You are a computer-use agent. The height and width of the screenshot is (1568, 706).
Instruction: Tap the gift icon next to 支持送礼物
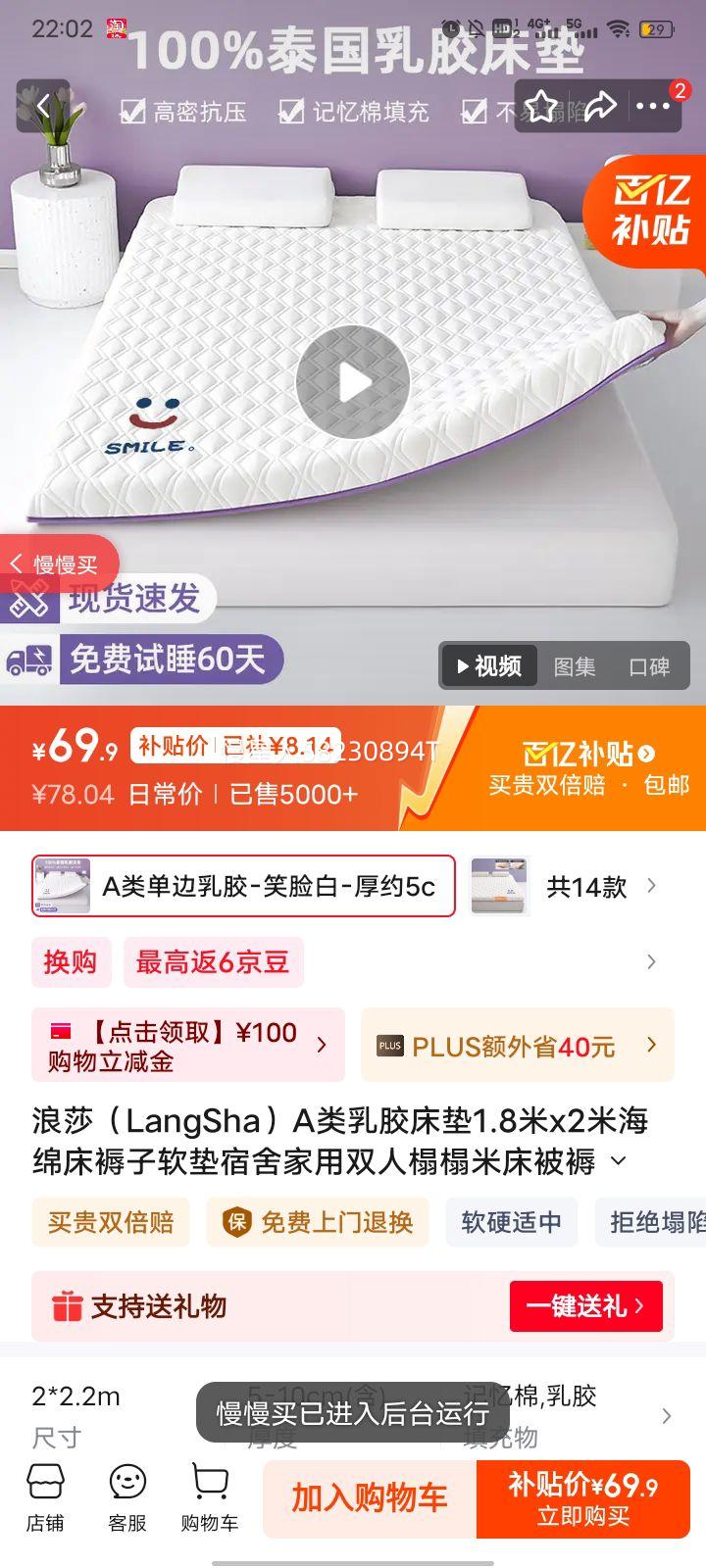pyautogui.click(x=68, y=1306)
